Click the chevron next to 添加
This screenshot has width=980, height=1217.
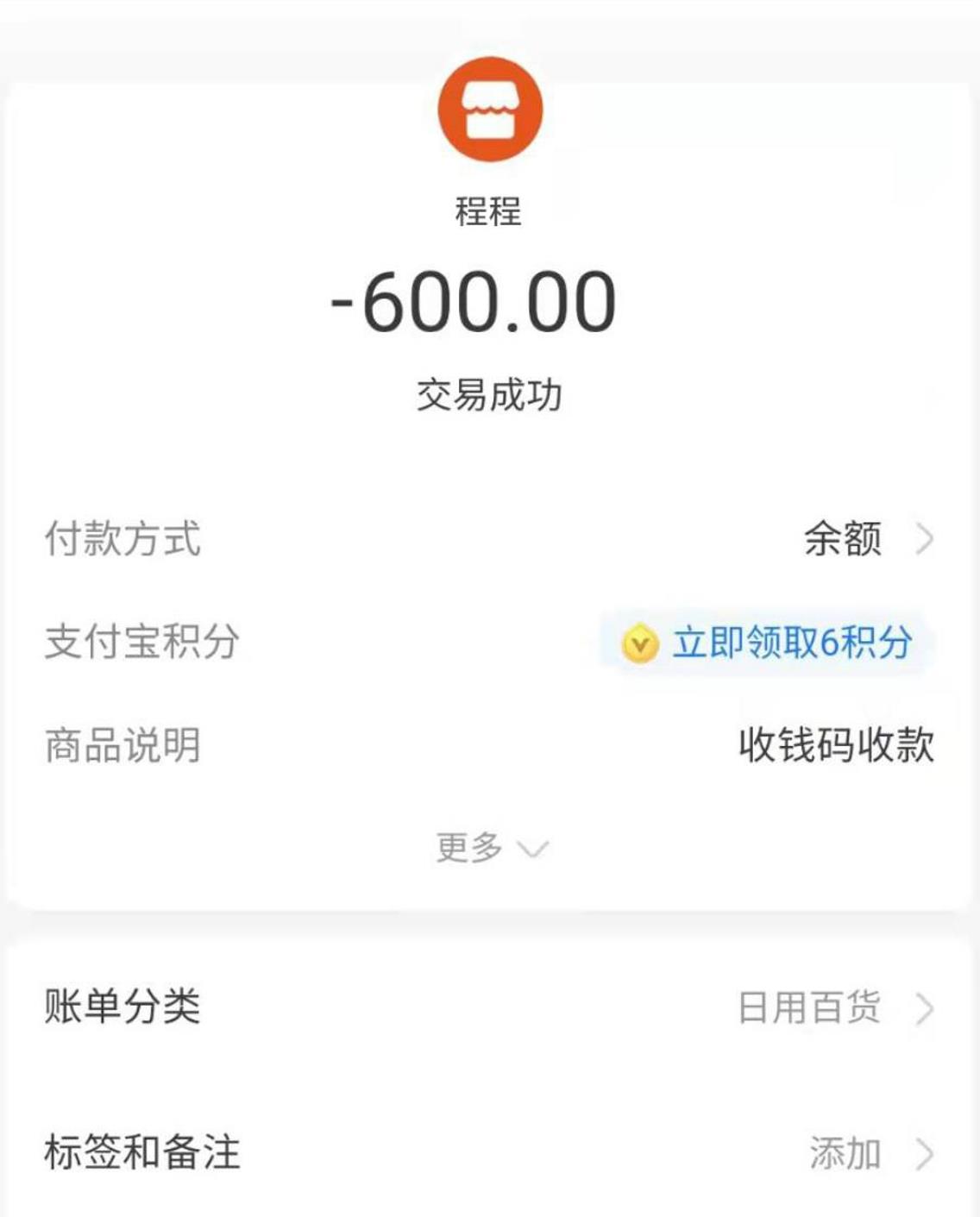coord(924,1153)
